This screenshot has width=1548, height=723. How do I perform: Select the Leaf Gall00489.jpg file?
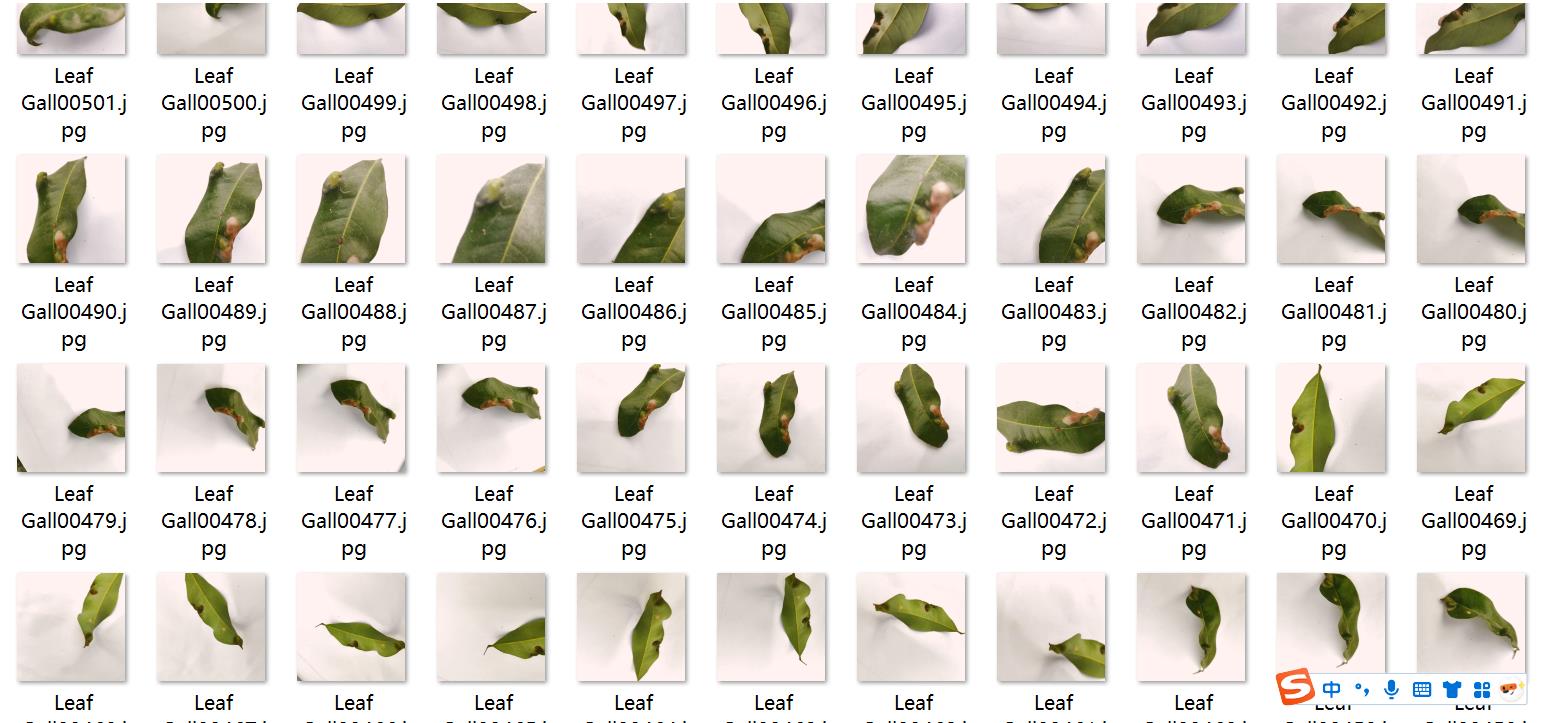212,209
